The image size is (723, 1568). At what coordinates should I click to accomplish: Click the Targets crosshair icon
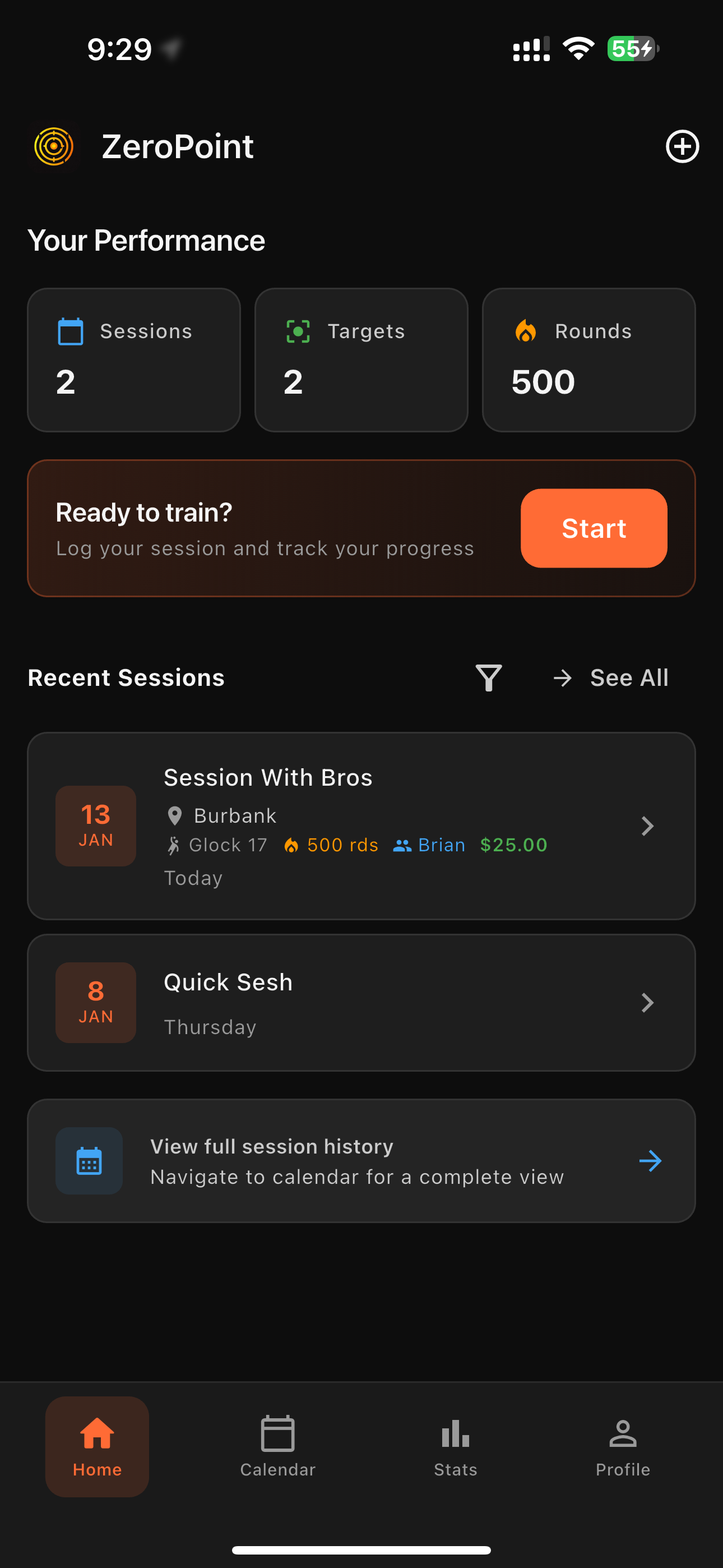pos(298,331)
